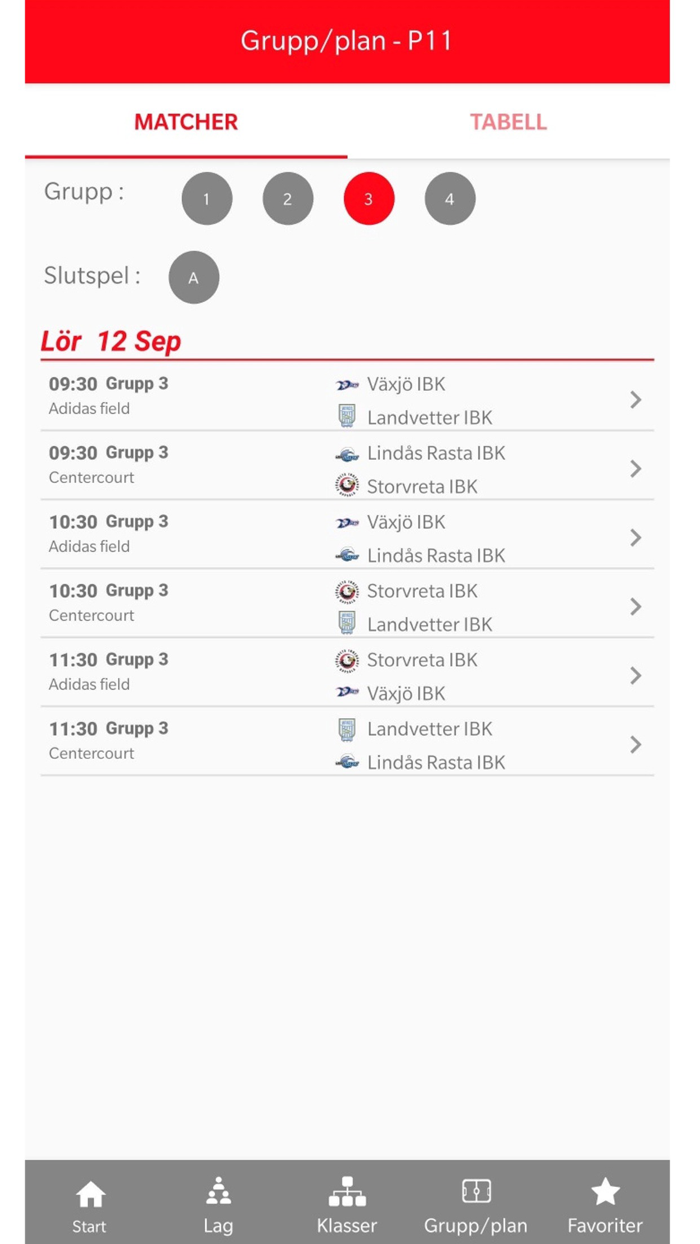
Task: Tap the highlighted group 3 circle
Action: [369, 199]
